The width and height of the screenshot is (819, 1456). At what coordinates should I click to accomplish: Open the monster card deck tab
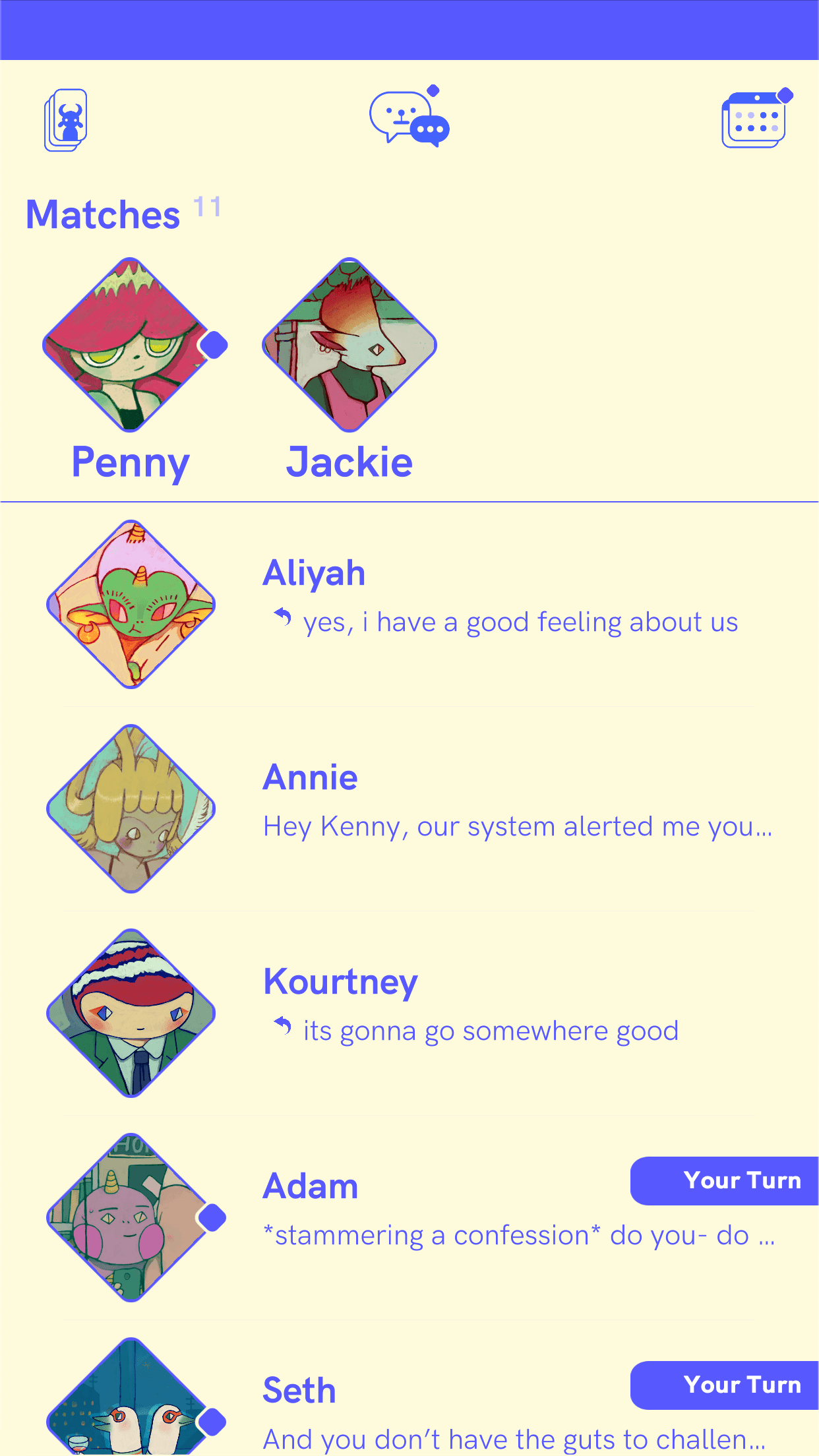click(x=66, y=120)
